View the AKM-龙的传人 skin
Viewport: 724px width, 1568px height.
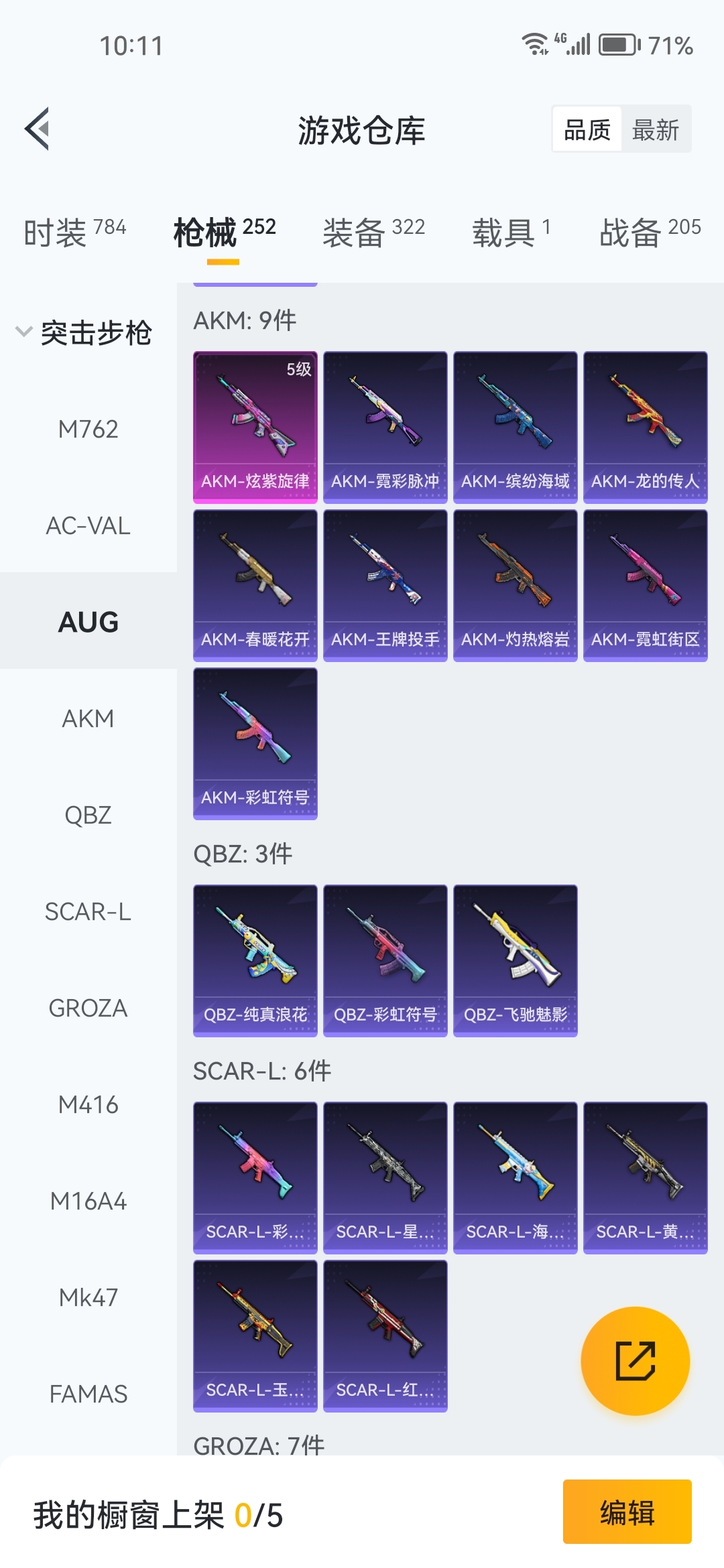(x=645, y=427)
